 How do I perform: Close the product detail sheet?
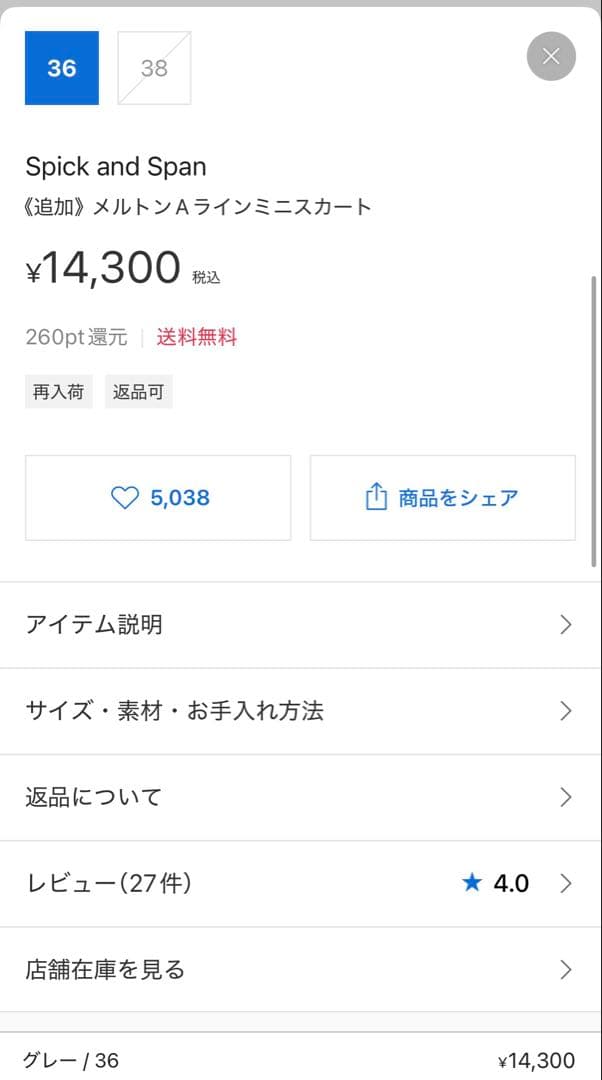click(551, 56)
